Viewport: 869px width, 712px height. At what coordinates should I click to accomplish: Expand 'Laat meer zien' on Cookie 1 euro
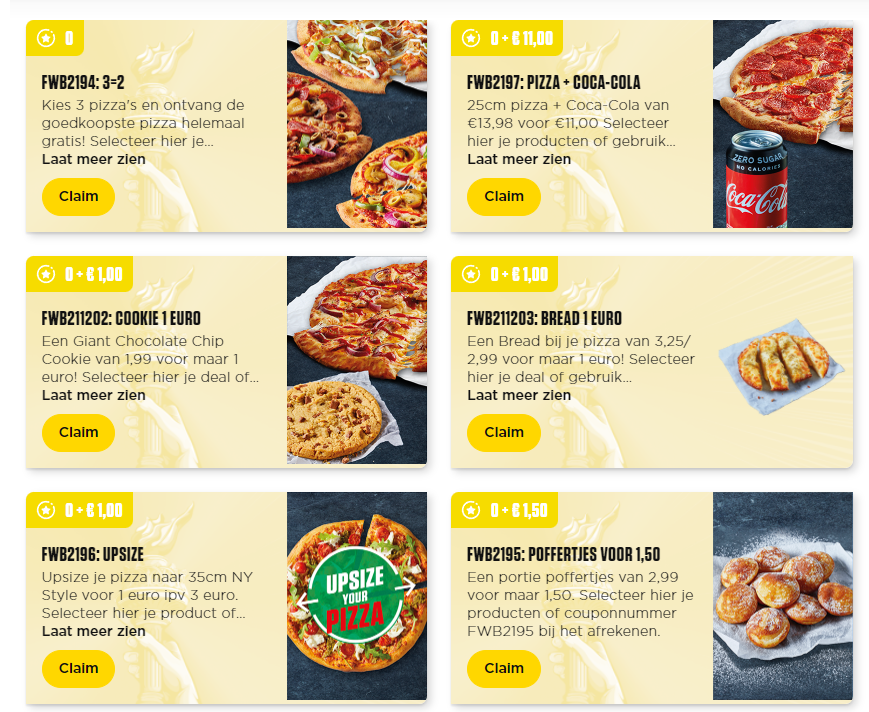click(94, 395)
